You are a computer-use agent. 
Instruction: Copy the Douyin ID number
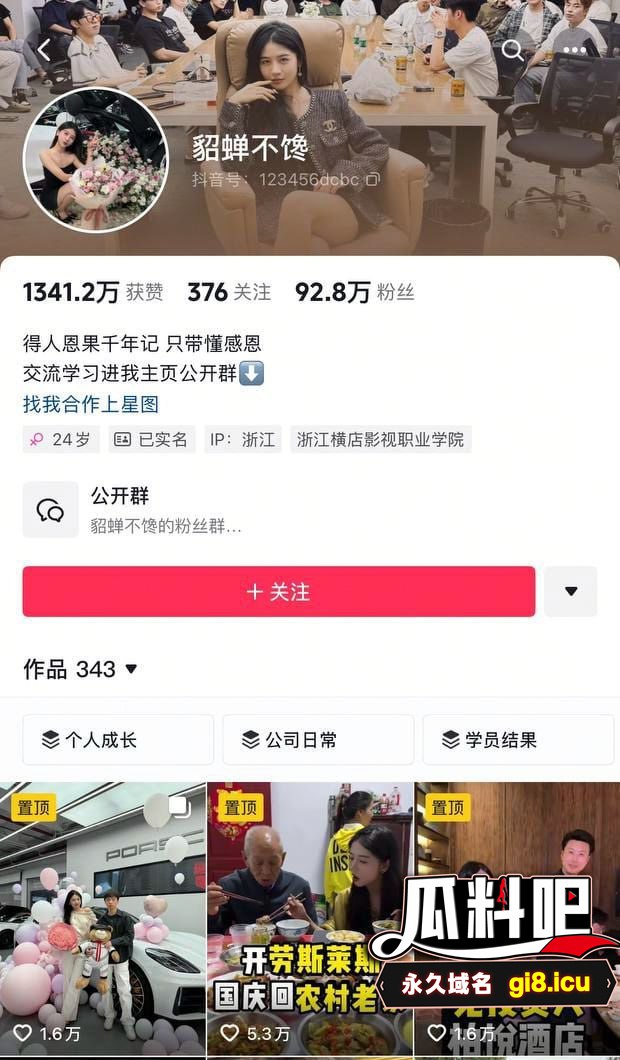(x=372, y=180)
